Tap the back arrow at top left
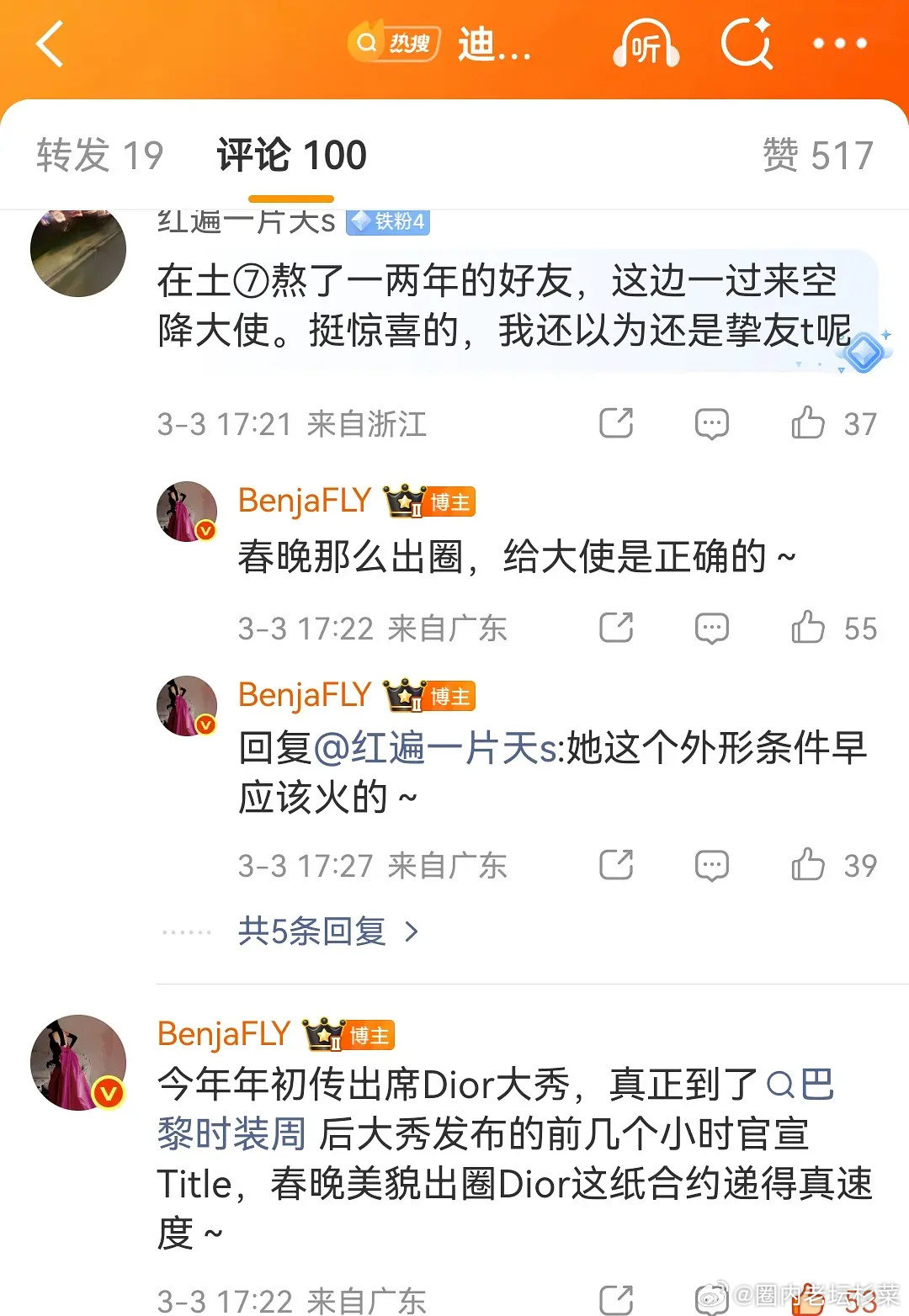 49,44
